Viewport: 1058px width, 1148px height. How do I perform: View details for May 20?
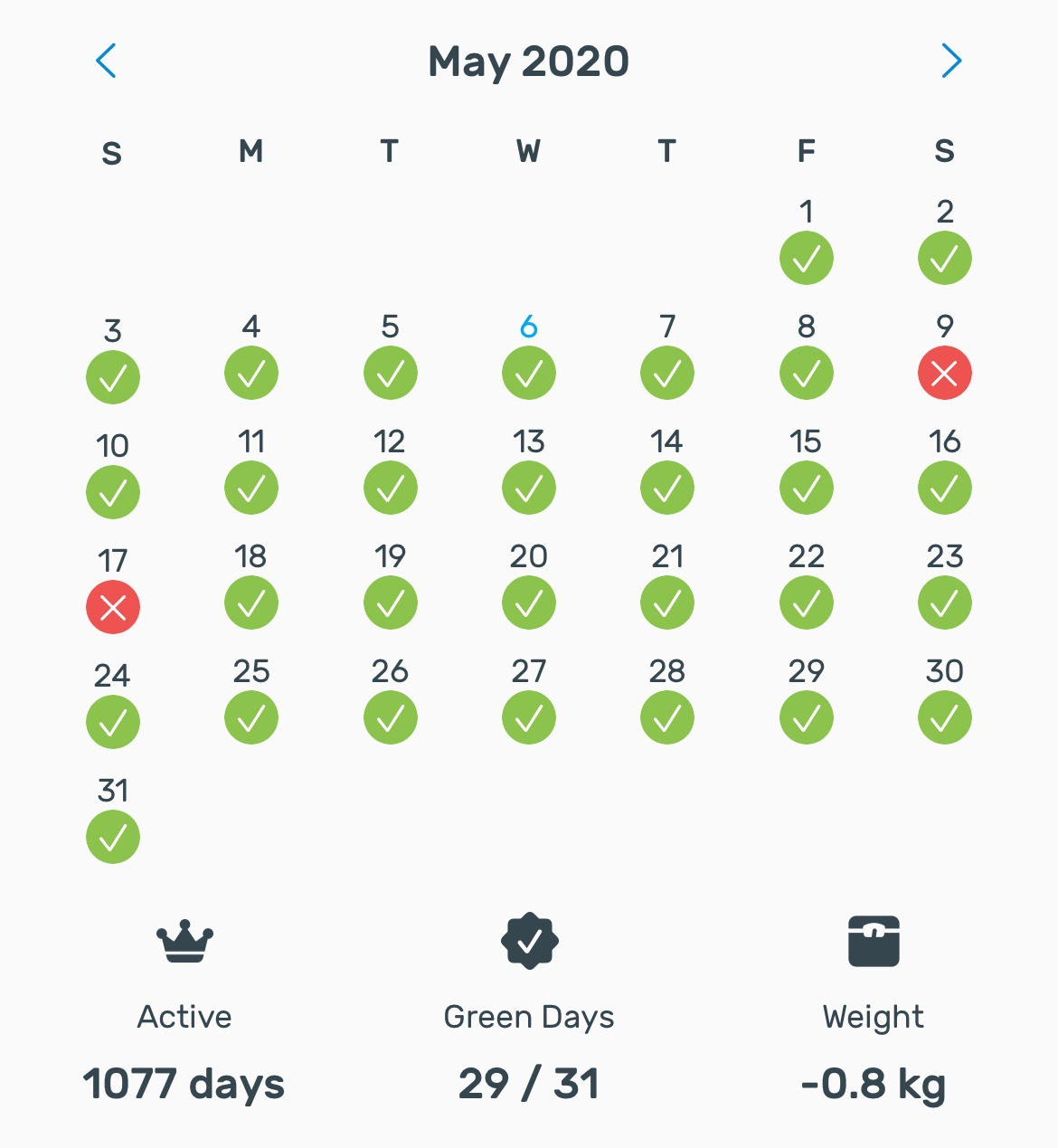click(x=529, y=602)
